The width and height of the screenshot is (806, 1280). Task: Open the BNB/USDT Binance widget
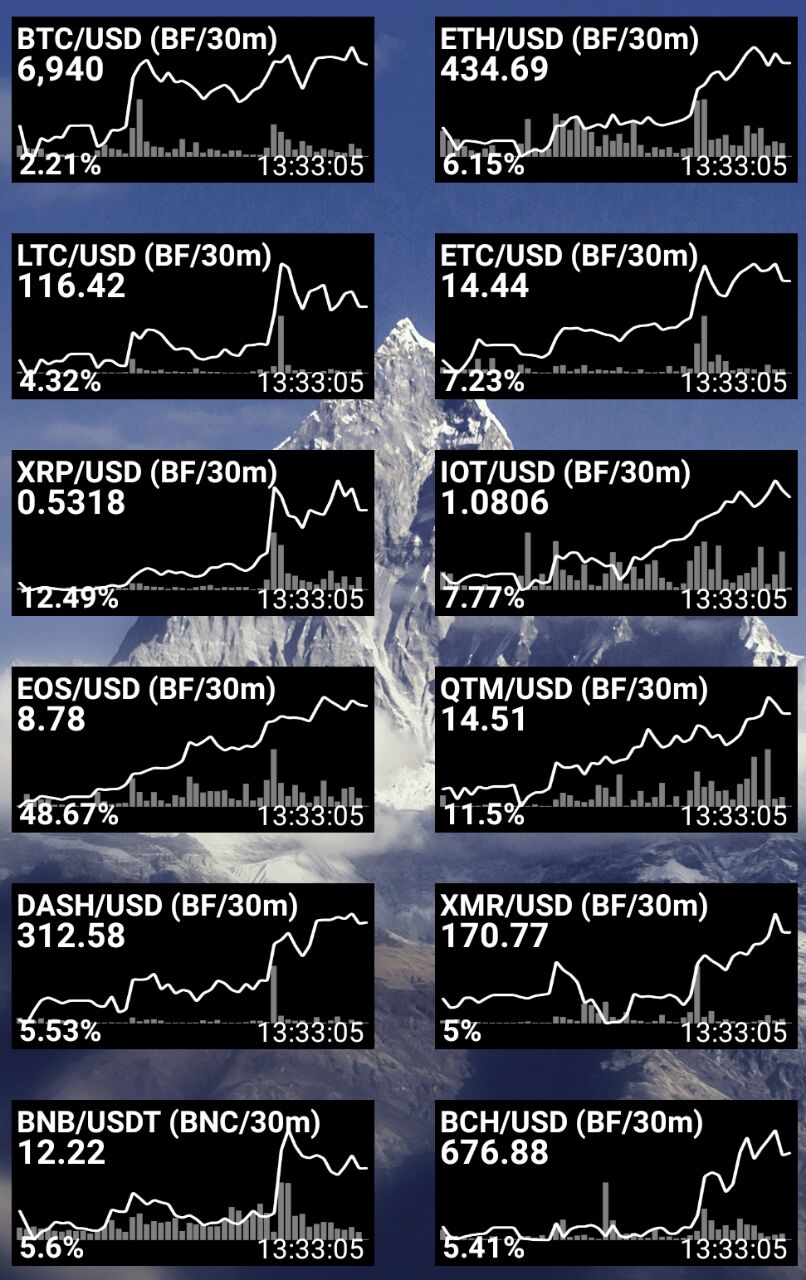pyautogui.click(x=193, y=1183)
